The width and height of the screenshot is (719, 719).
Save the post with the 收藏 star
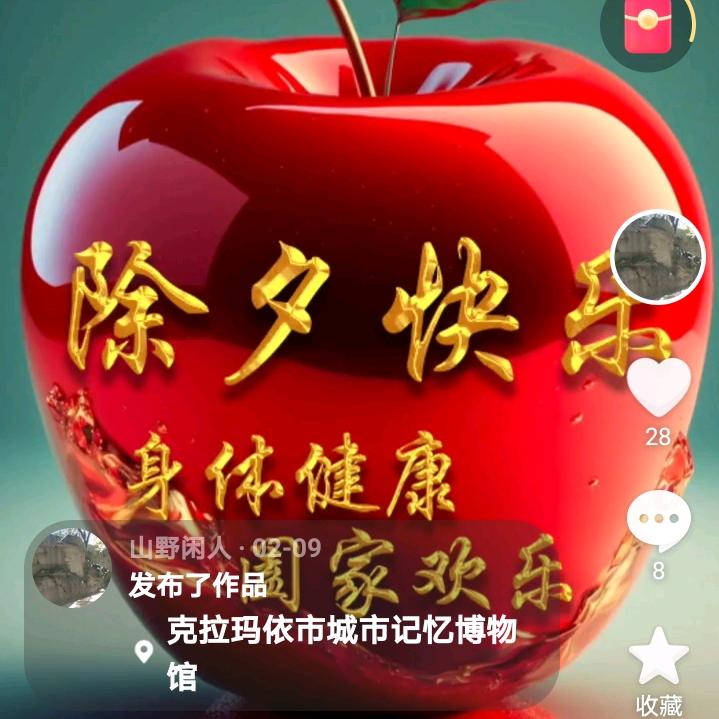pos(659,657)
